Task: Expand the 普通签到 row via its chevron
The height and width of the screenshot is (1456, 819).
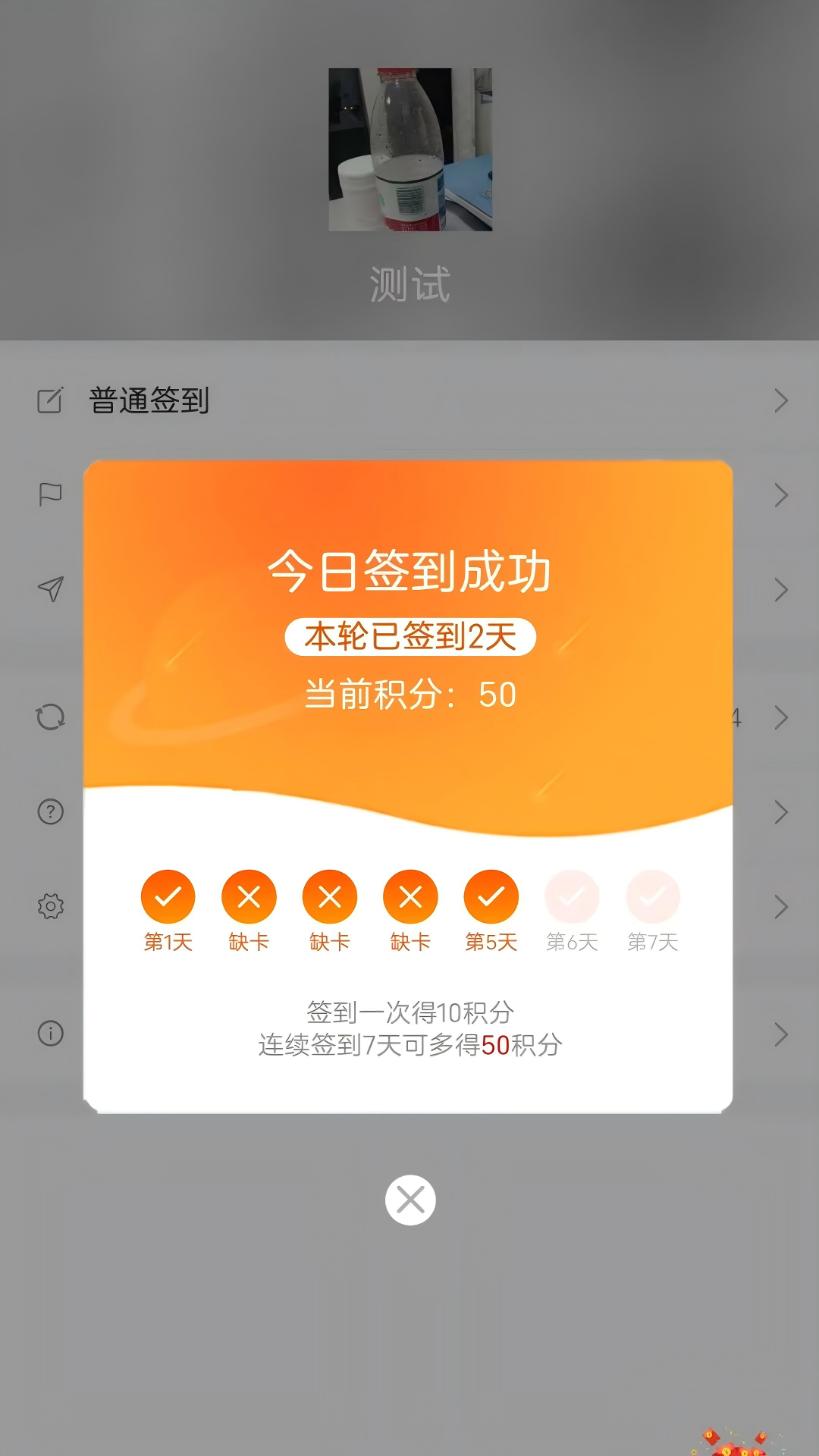Action: coord(782,400)
